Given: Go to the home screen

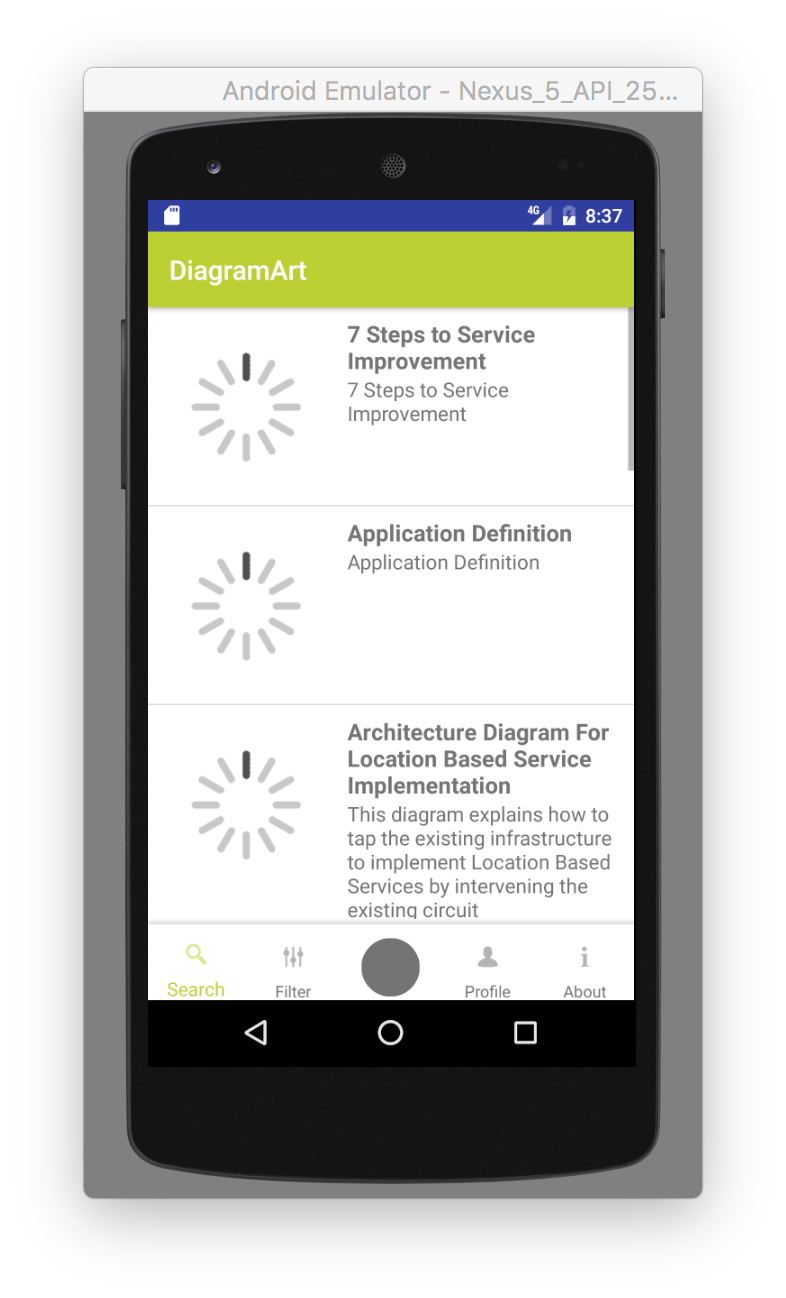Looking at the screenshot, I should coord(391,1033).
